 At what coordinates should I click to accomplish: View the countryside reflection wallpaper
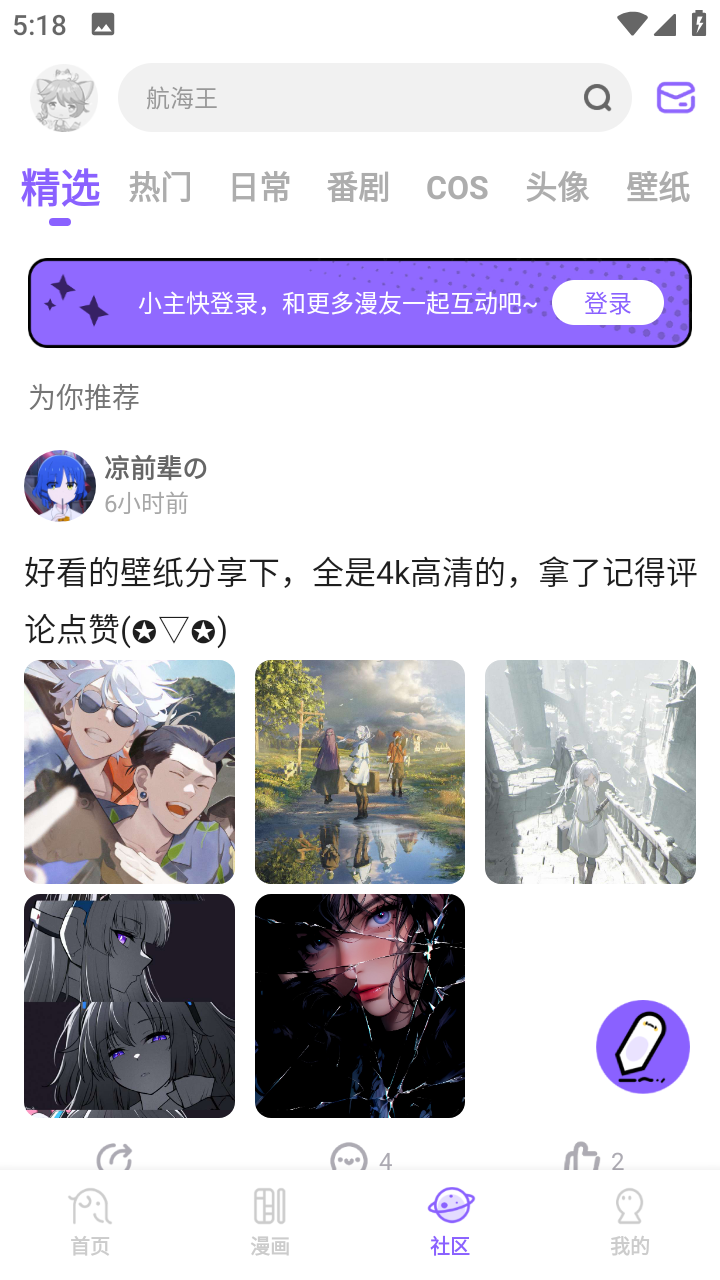[360, 772]
